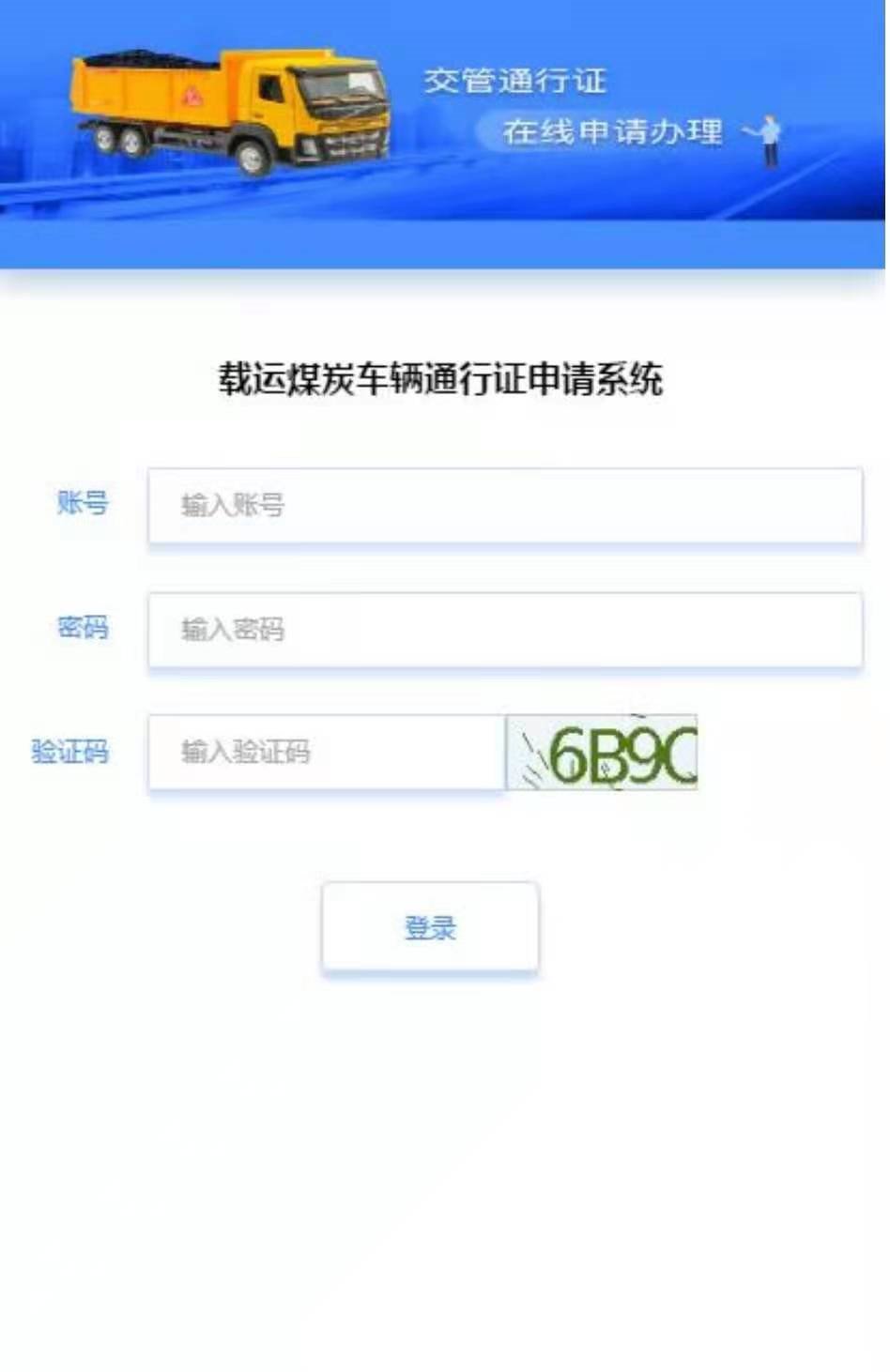Refresh the captcha image 6B9C
The width and height of the screenshot is (890, 1372).
[602, 753]
